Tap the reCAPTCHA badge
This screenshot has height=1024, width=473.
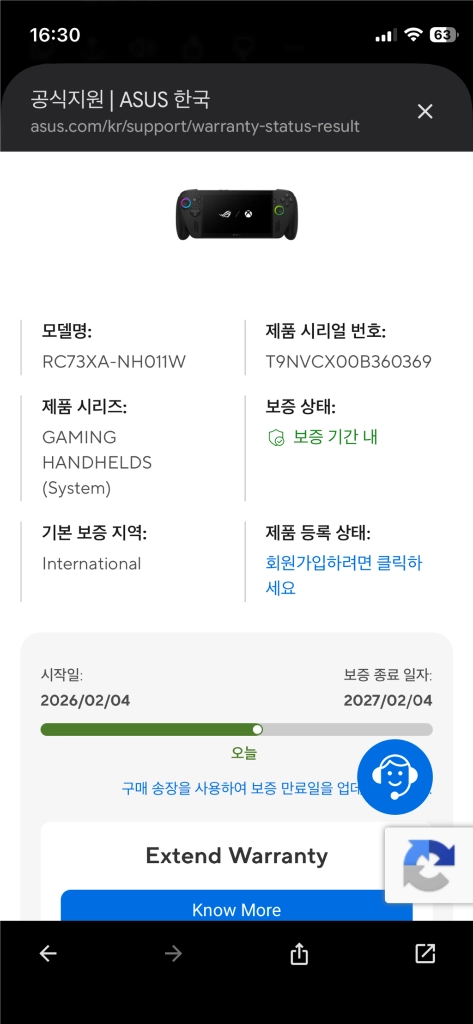click(429, 865)
